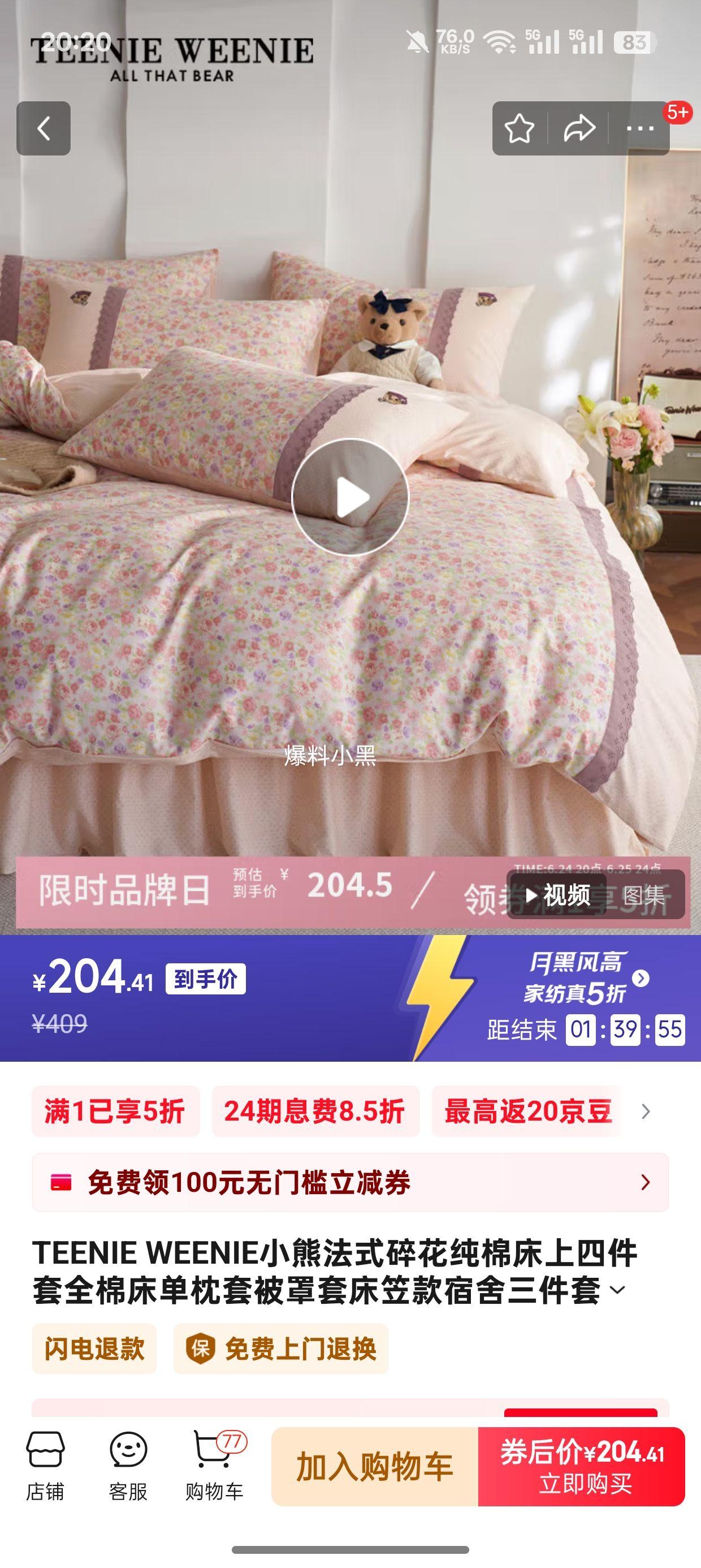Image resolution: width=701 pixels, height=1568 pixels.
Task: Open the 闪电退款 service tag
Action: coord(94,1349)
